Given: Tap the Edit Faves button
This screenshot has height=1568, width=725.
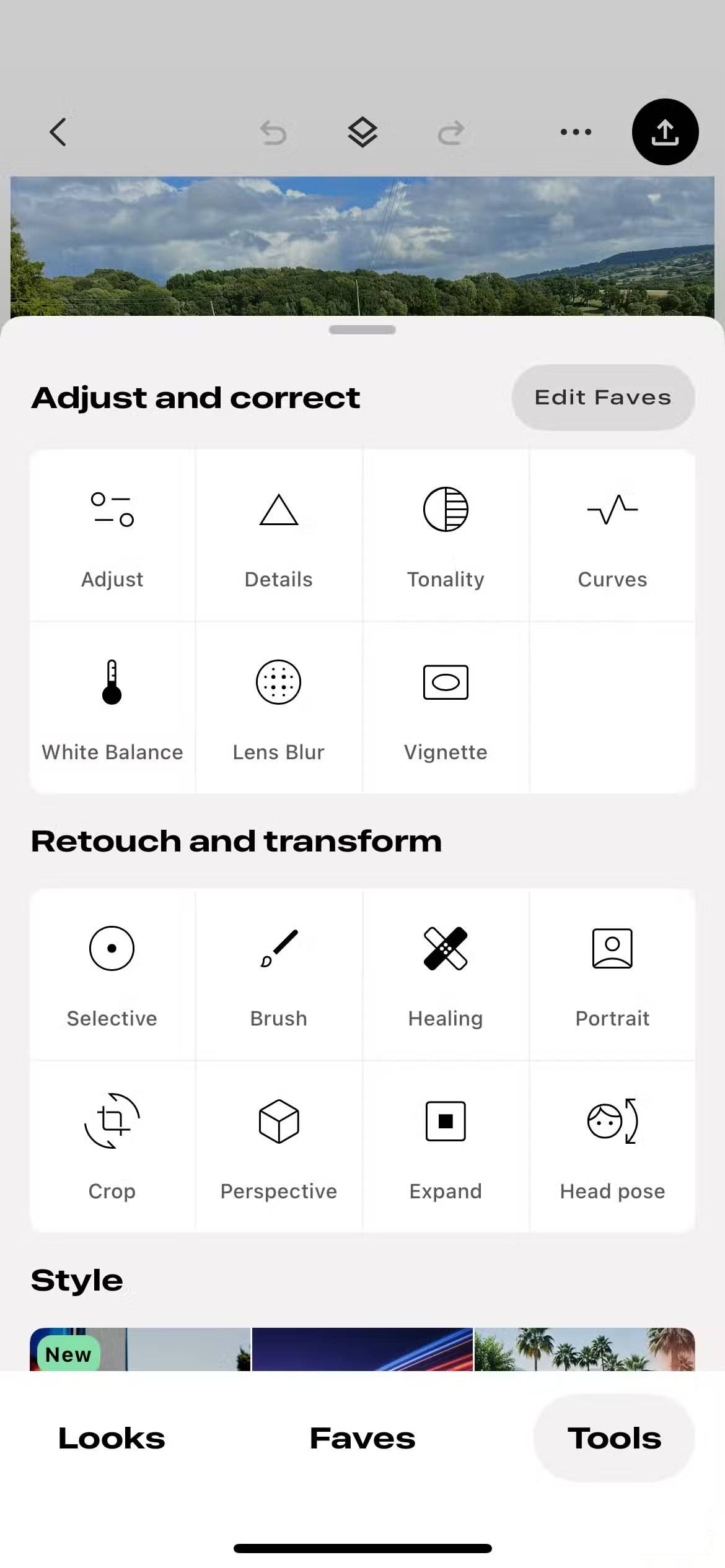Looking at the screenshot, I should (603, 398).
